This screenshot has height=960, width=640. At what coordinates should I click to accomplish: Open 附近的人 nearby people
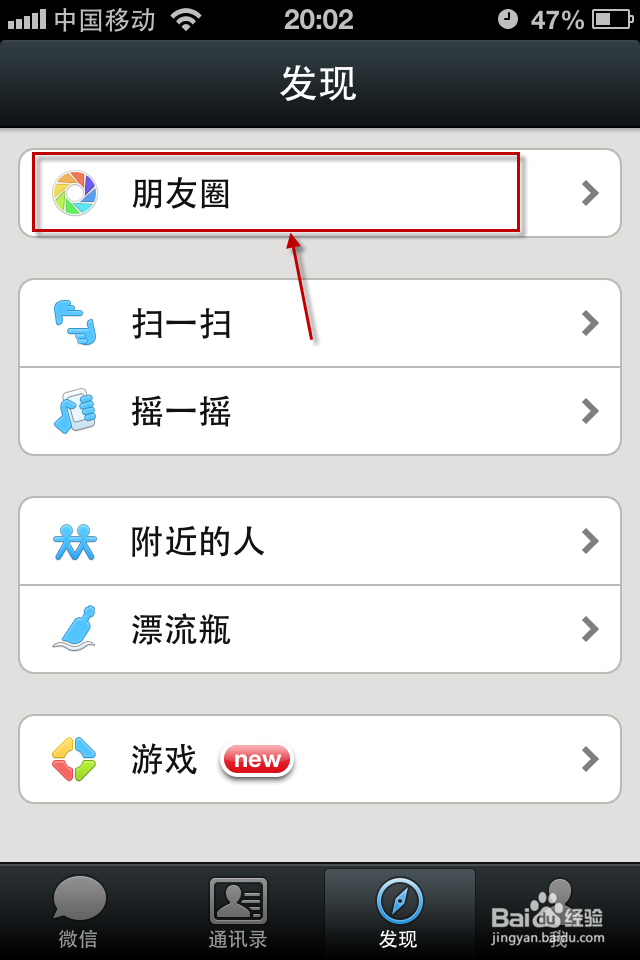coord(320,541)
